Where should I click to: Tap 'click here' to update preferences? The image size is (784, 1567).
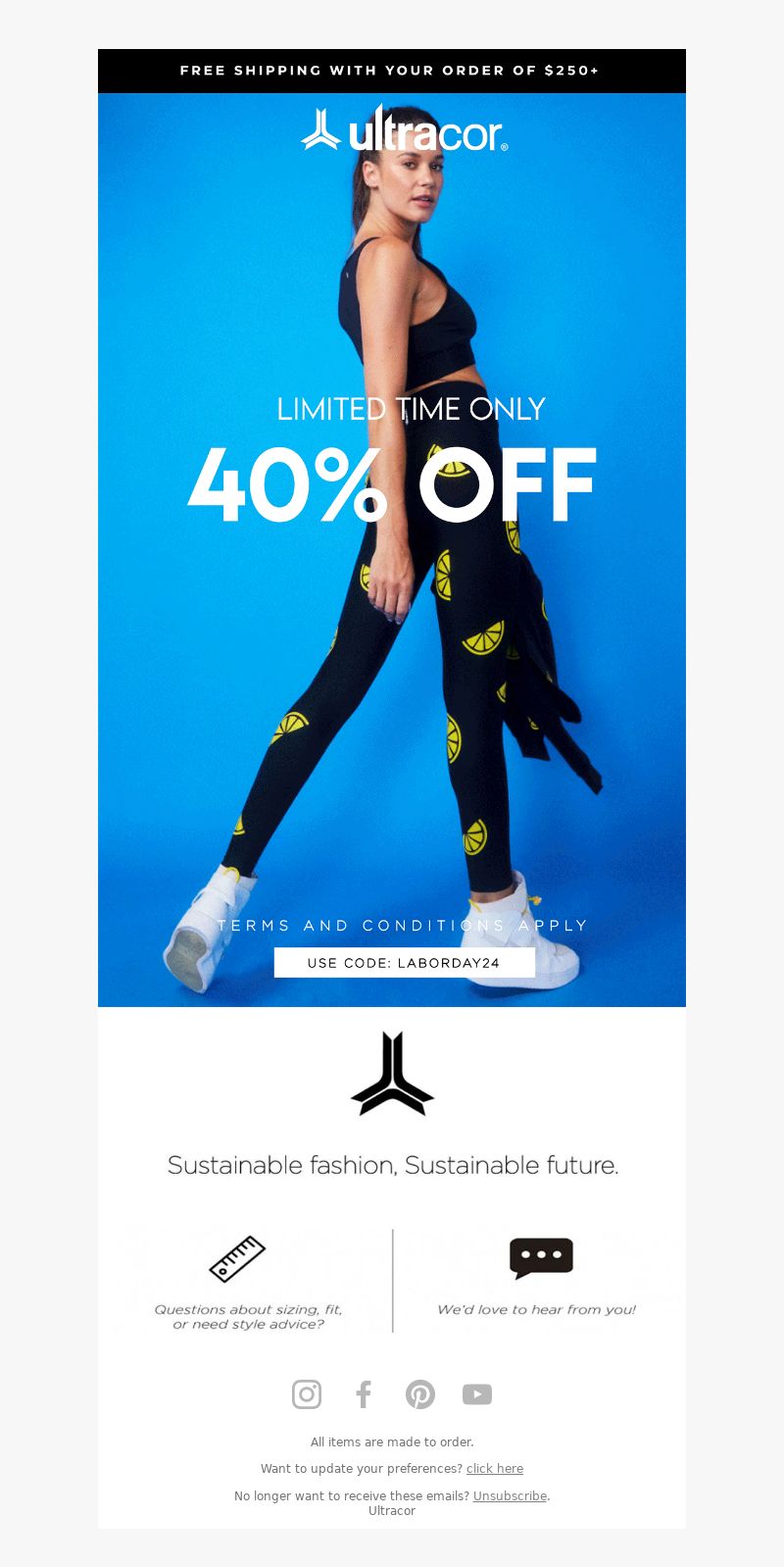pyautogui.click(x=495, y=1468)
